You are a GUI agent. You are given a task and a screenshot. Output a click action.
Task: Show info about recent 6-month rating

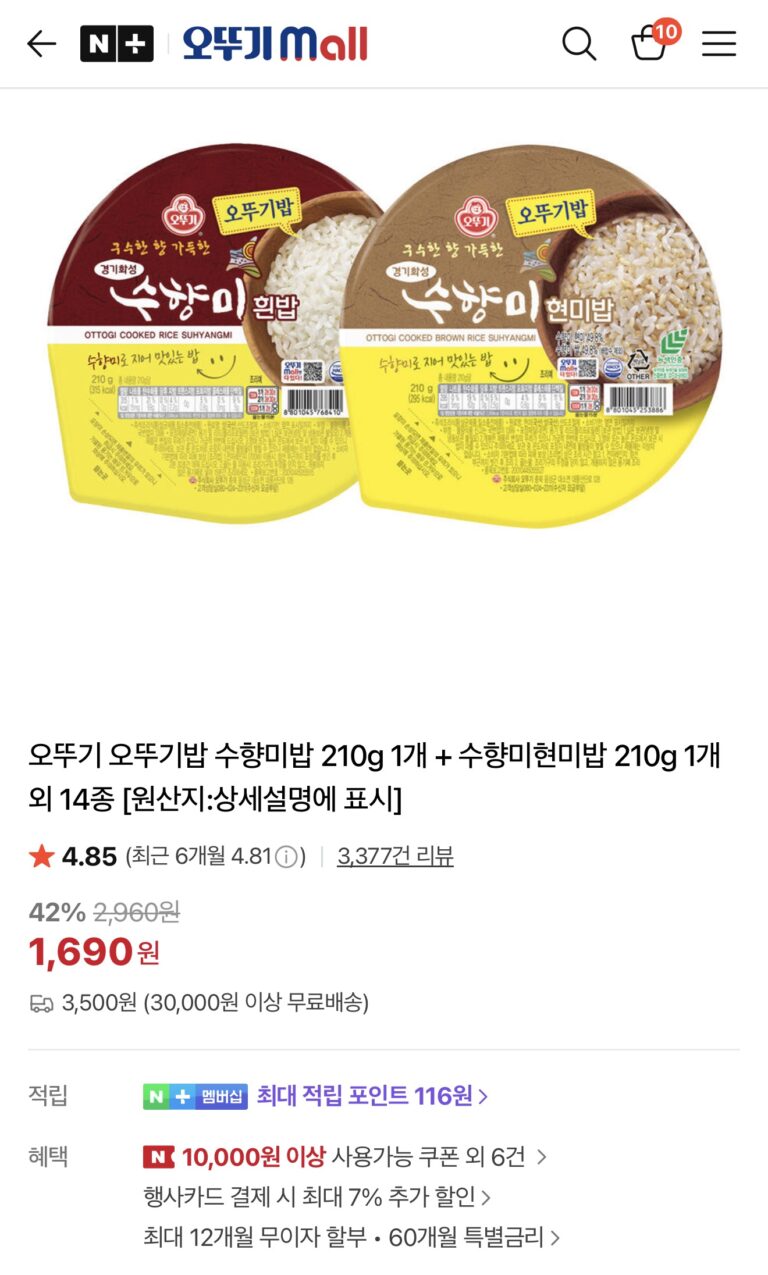point(287,857)
